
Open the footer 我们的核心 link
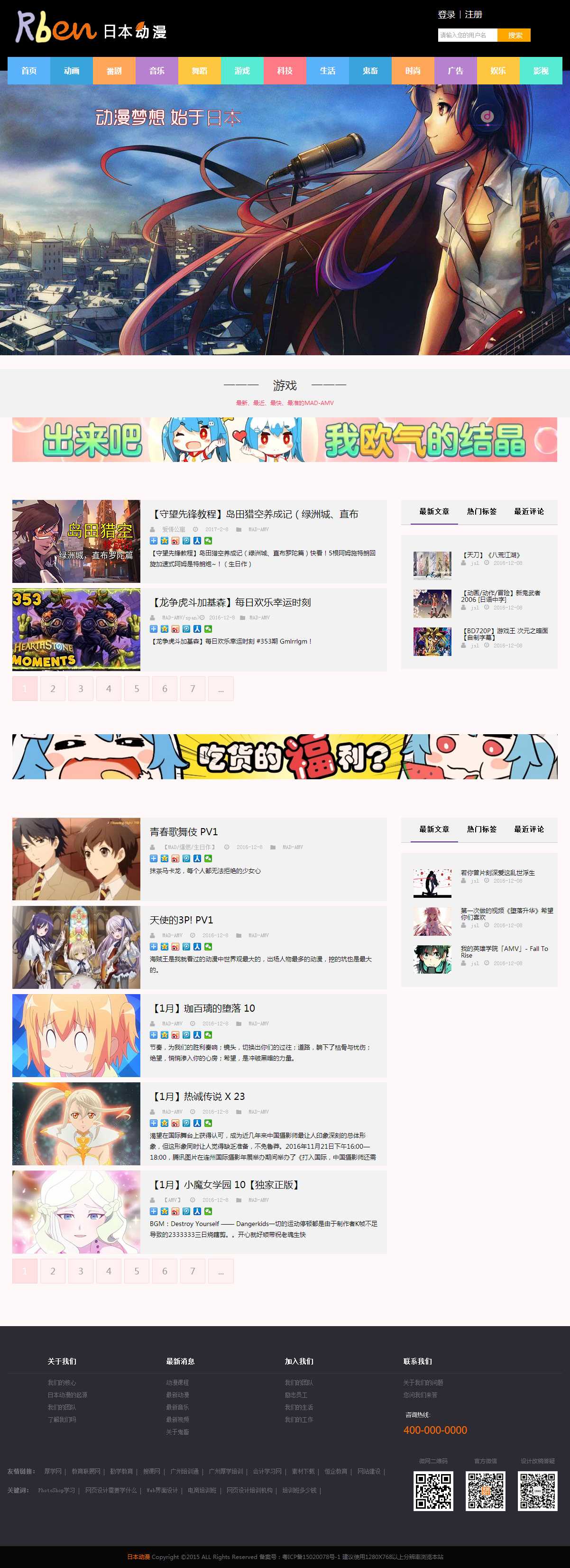coord(62,1383)
